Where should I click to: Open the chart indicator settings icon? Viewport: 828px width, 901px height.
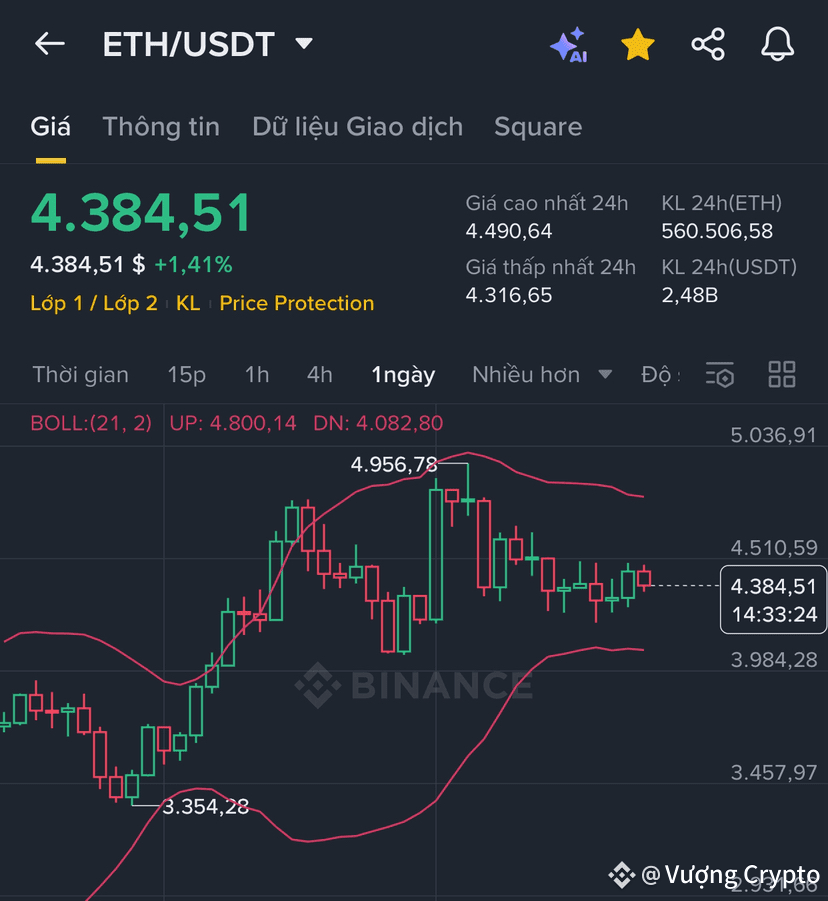720,375
